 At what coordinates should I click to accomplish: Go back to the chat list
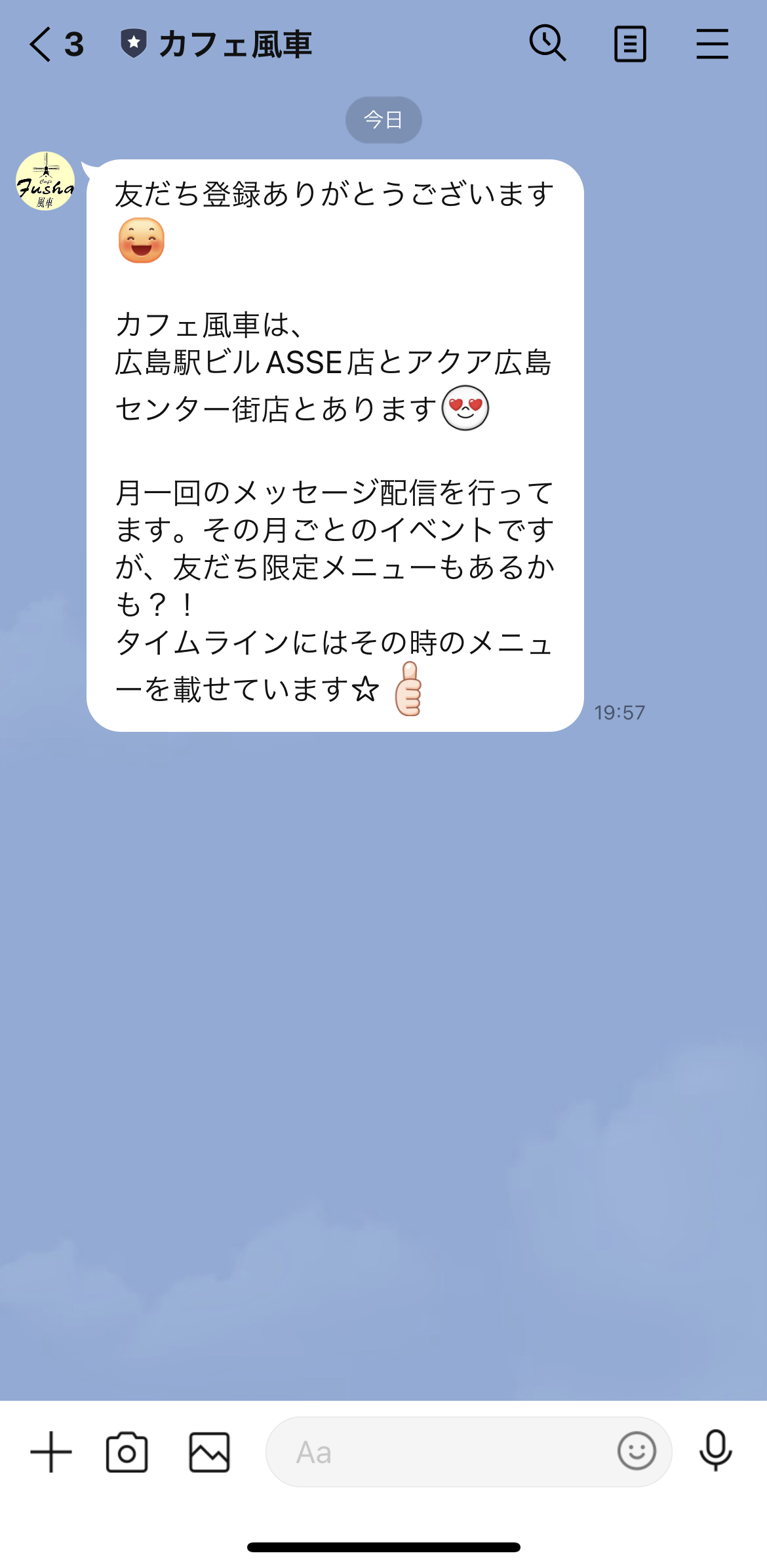click(41, 45)
